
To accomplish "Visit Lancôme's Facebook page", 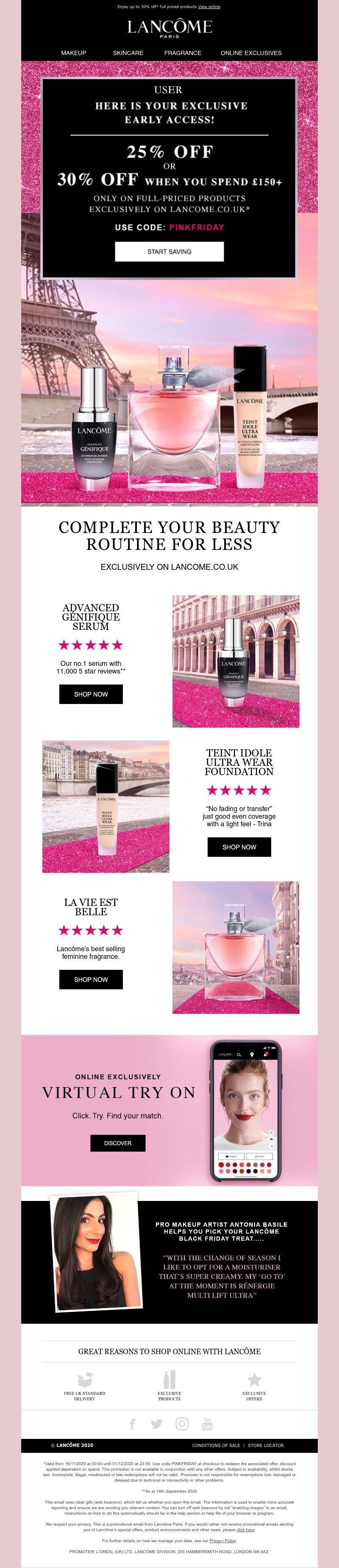I will (x=132, y=1424).
